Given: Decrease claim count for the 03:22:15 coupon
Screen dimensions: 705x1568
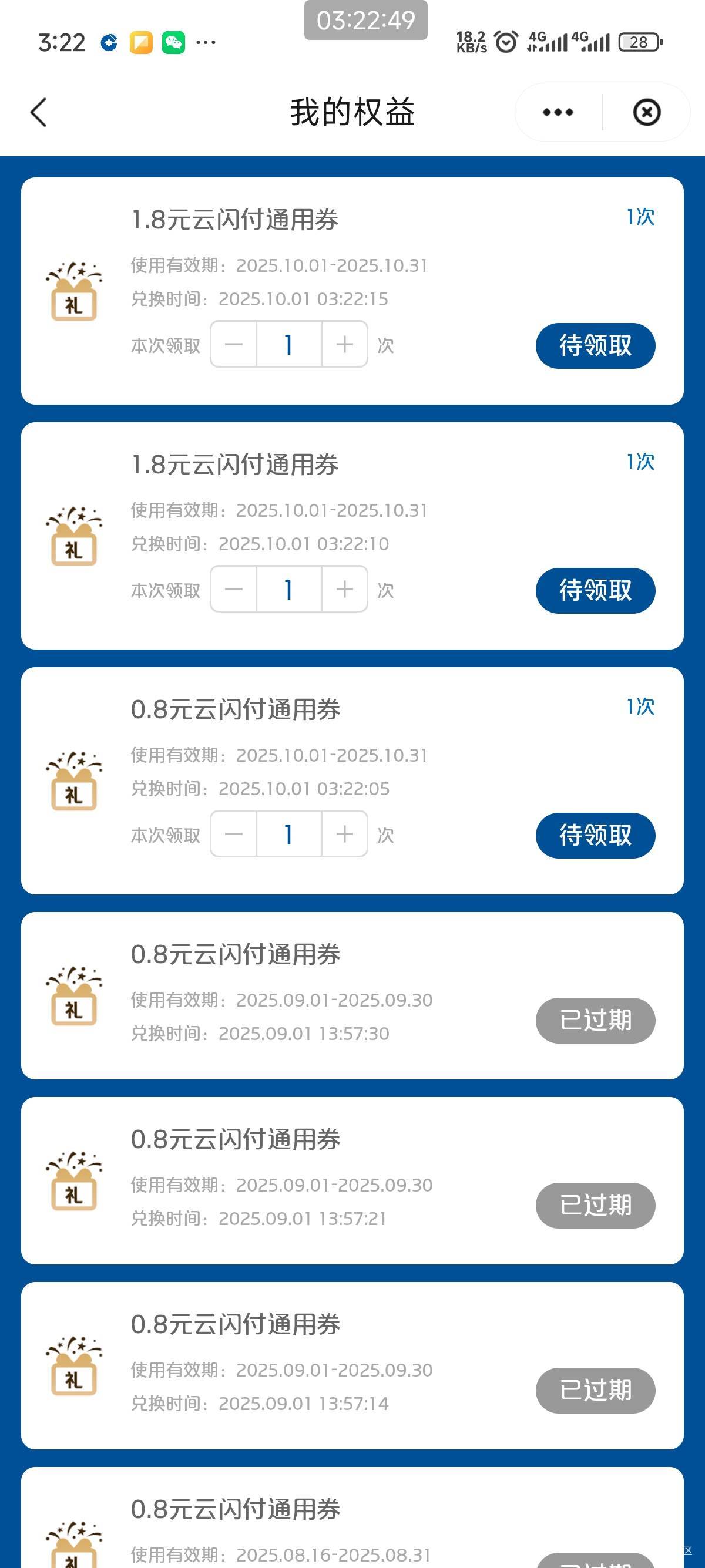Looking at the screenshot, I should [x=234, y=345].
